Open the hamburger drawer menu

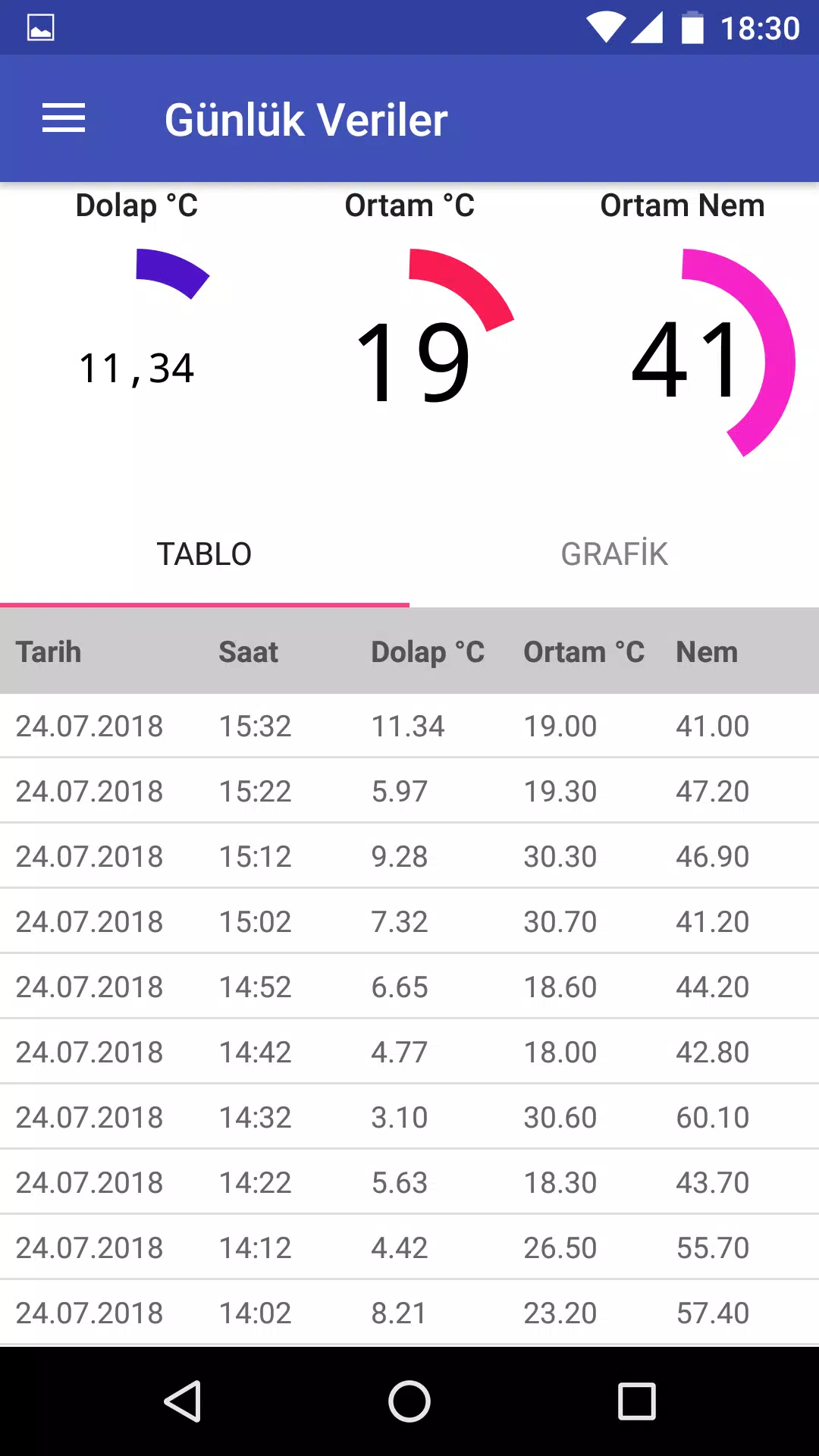[x=64, y=118]
